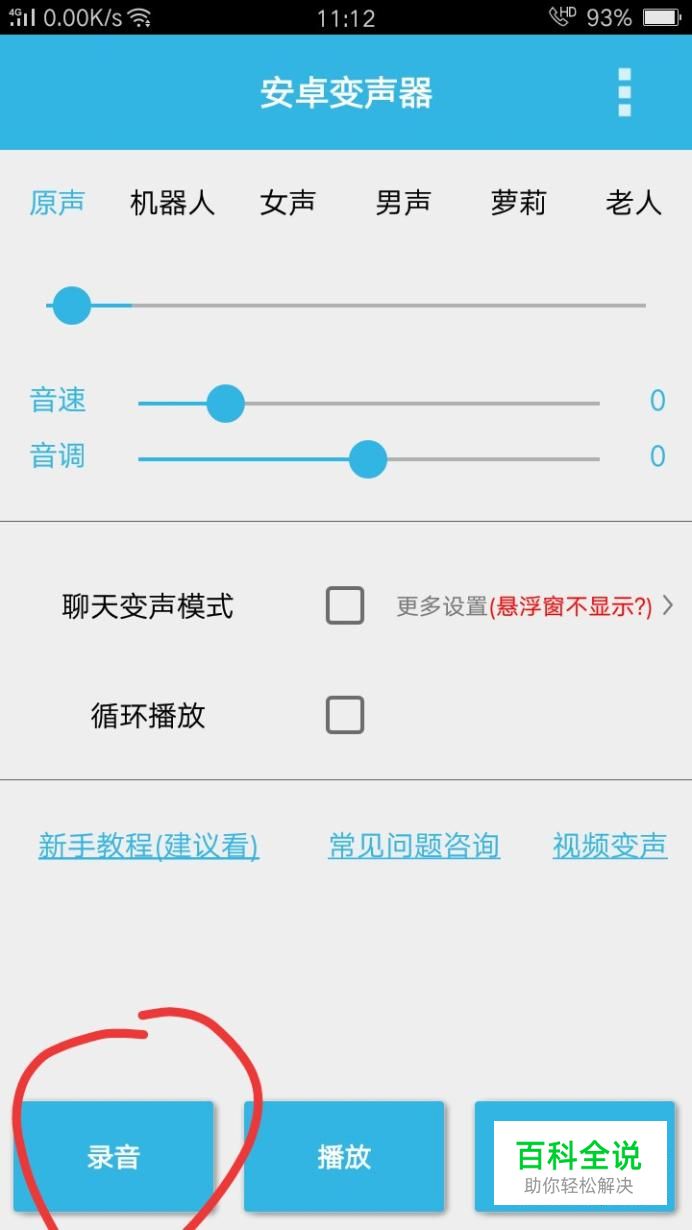
Task: Open the 新手教程(建议看) link
Action: [148, 846]
